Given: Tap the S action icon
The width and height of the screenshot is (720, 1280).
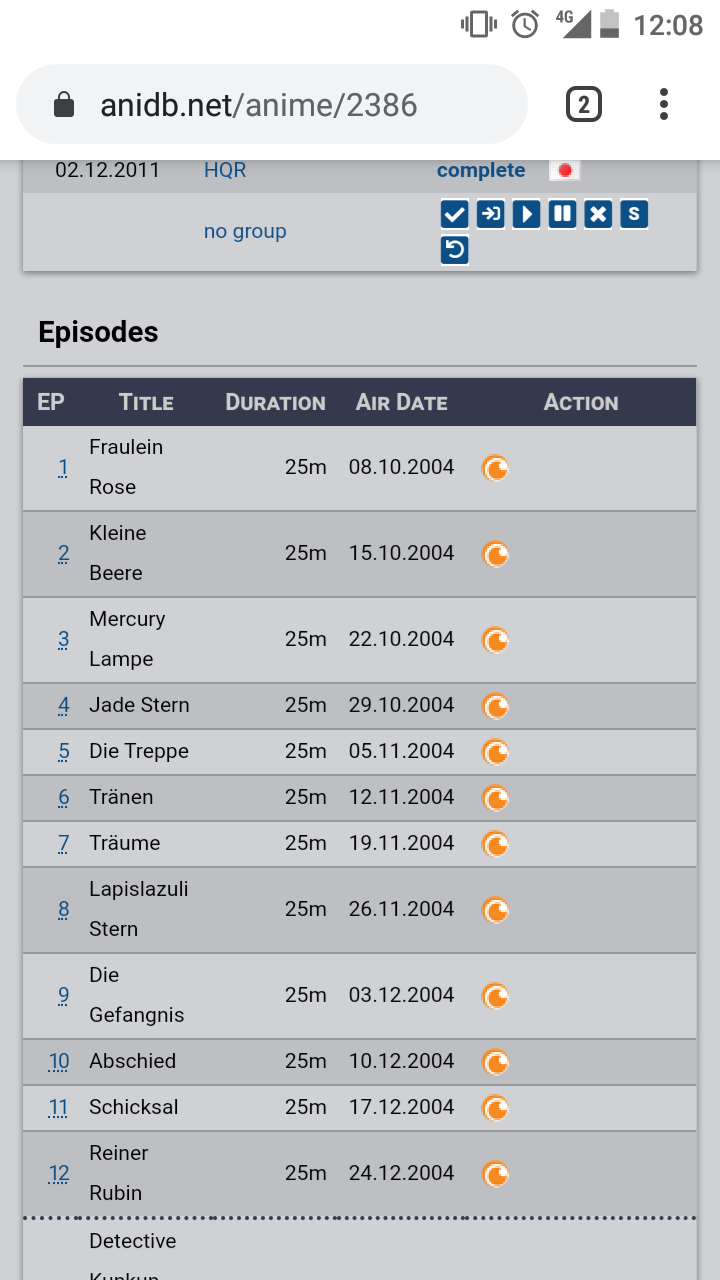Looking at the screenshot, I should (x=634, y=214).
